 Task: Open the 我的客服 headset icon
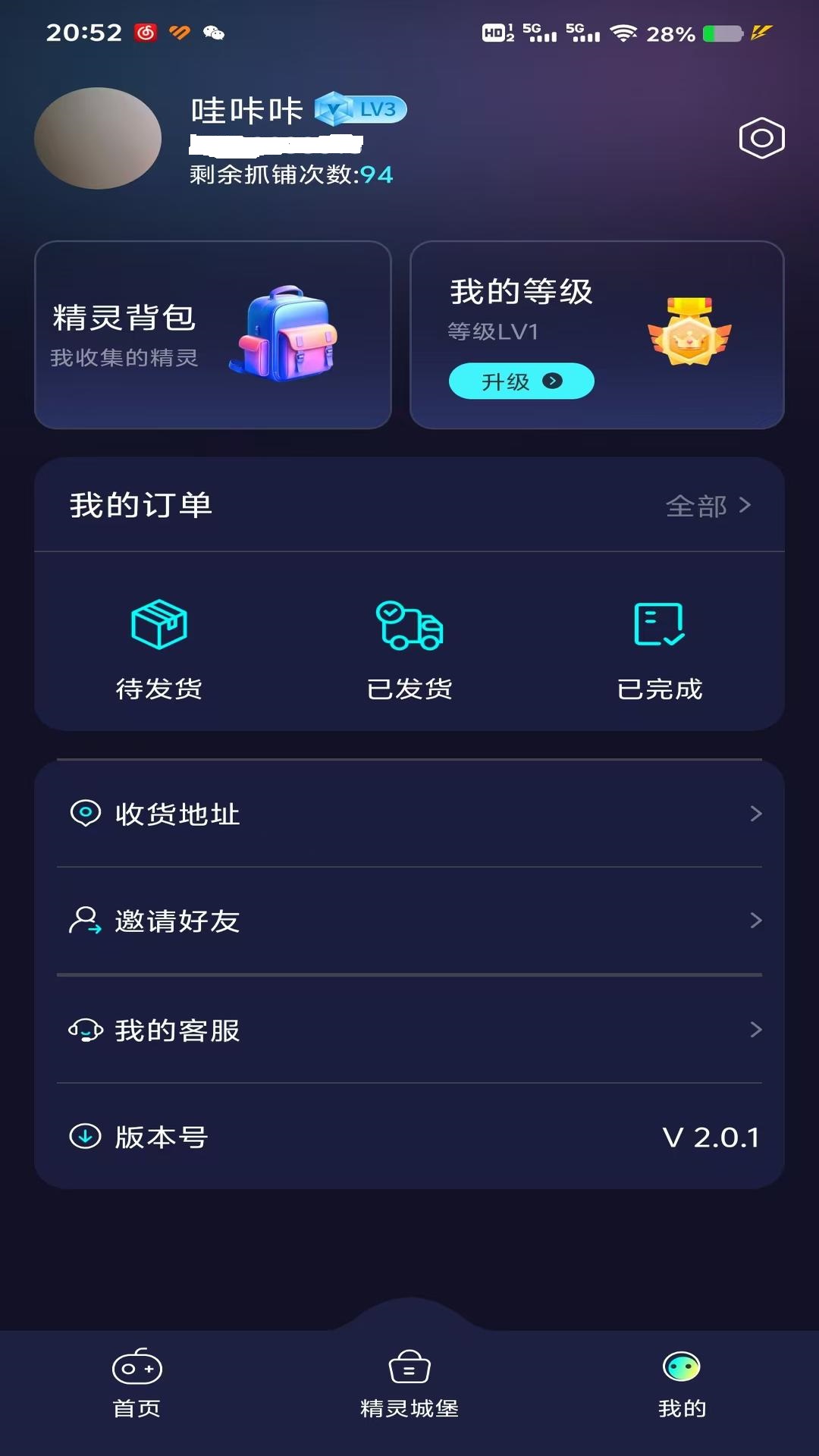point(85,1029)
